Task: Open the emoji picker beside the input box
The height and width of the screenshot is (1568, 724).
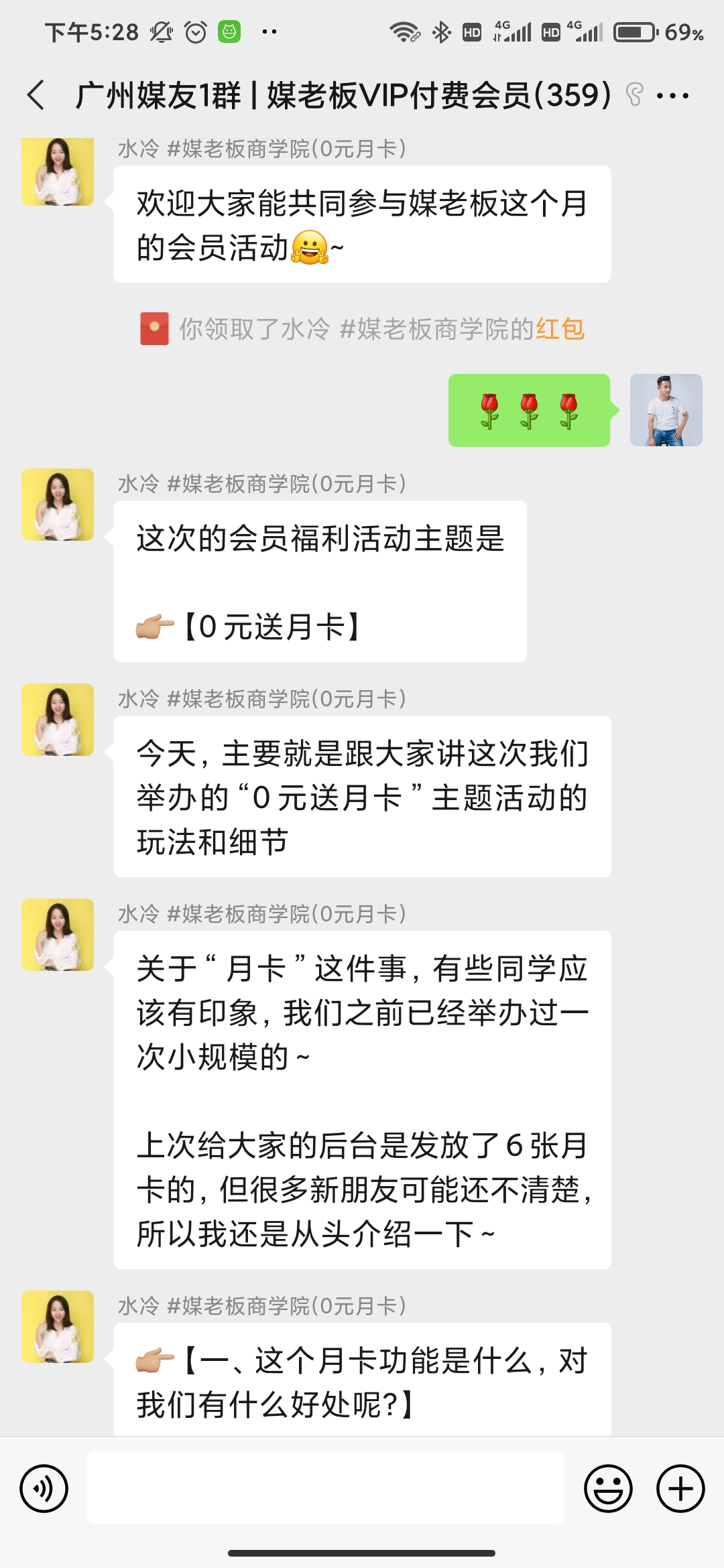Action: (607, 1488)
